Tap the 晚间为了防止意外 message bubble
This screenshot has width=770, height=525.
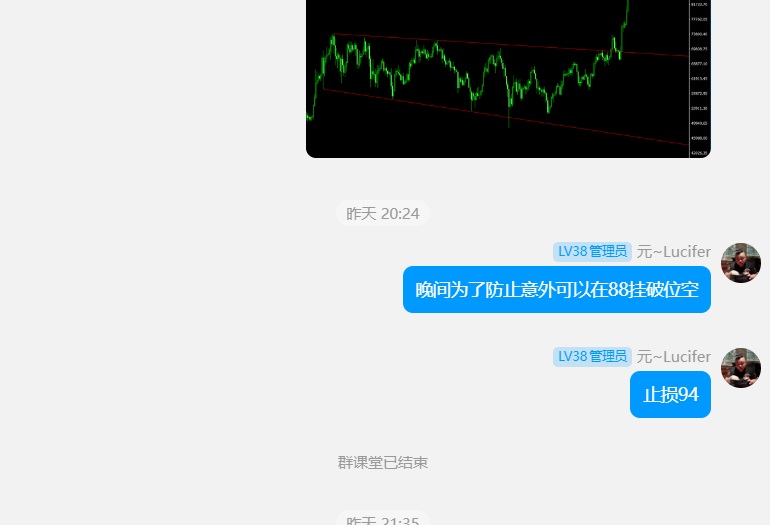557,290
